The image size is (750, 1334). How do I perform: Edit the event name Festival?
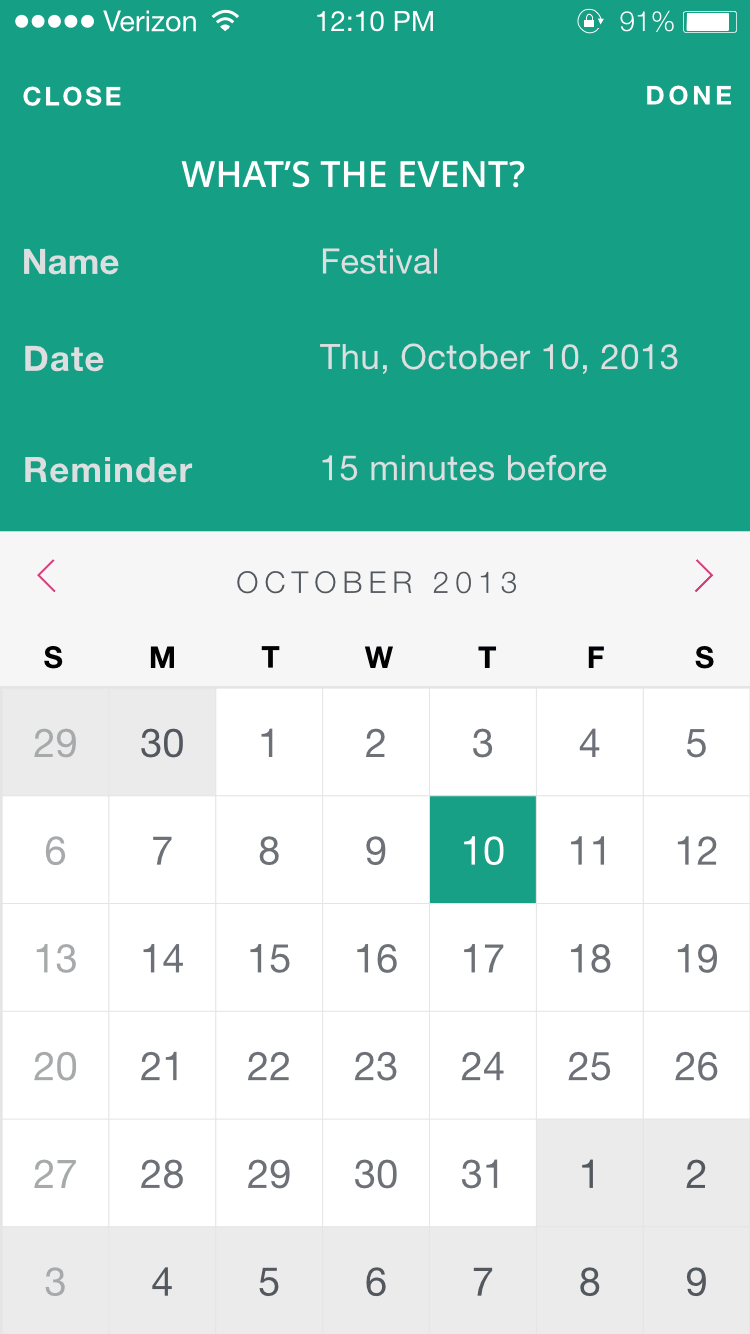click(x=379, y=262)
